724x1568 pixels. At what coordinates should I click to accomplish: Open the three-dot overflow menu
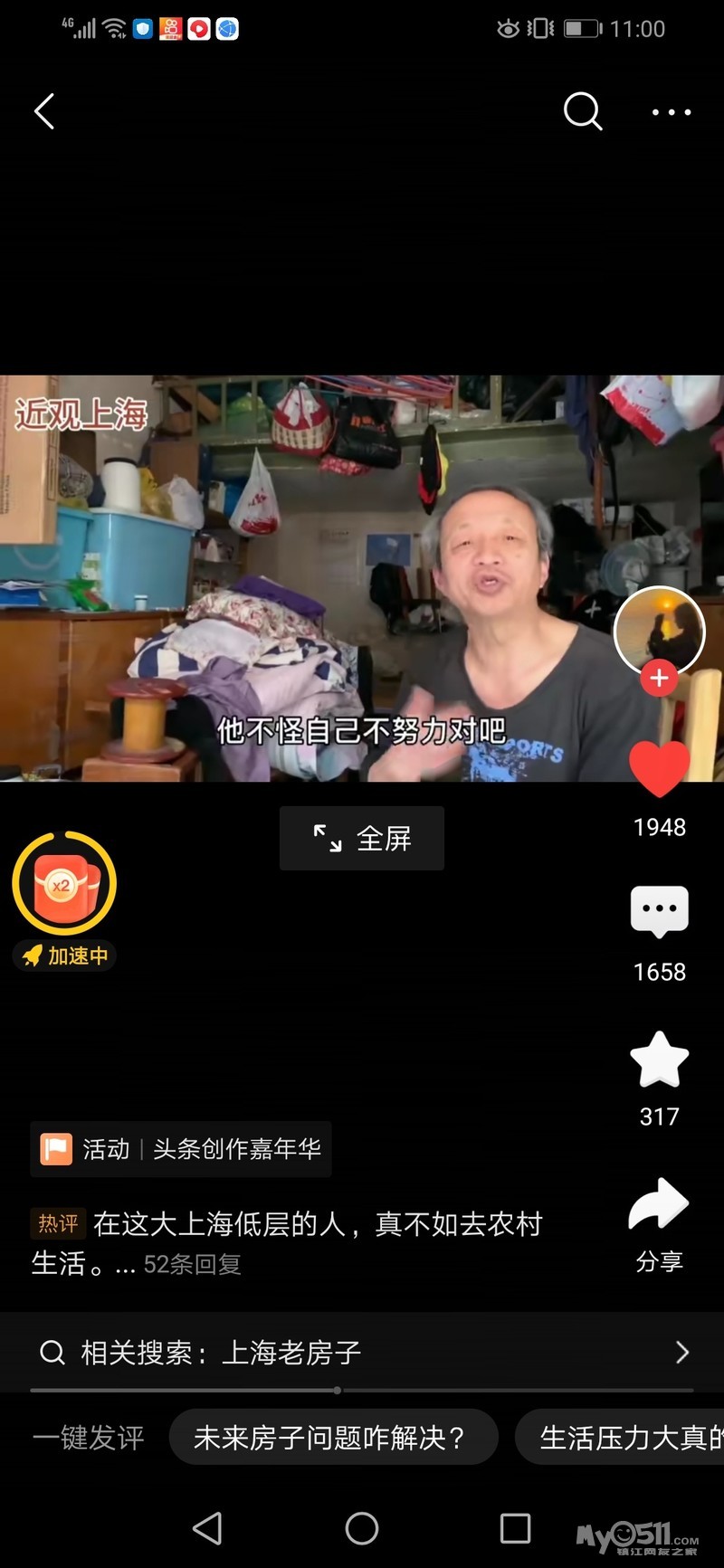(x=672, y=112)
